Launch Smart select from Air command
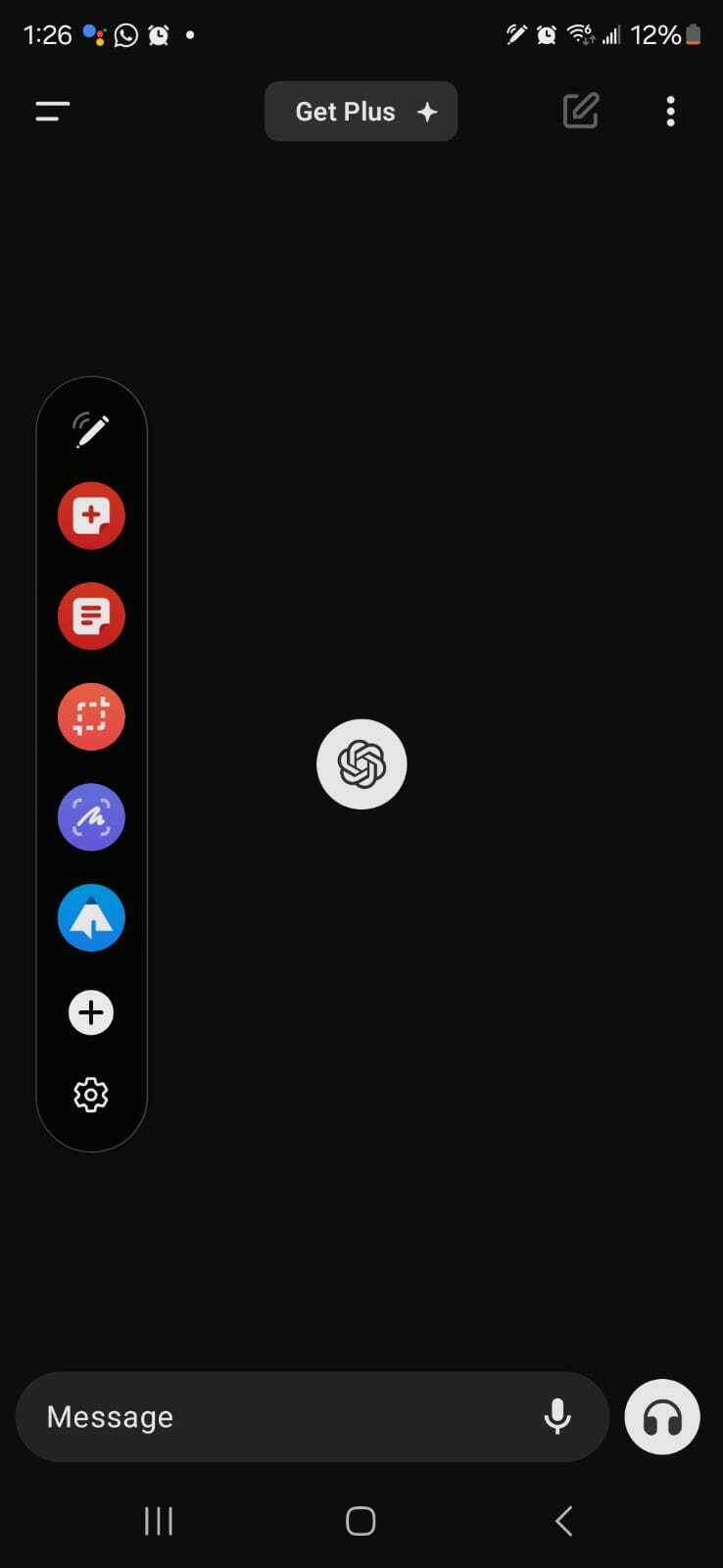723x1568 pixels. (91, 716)
